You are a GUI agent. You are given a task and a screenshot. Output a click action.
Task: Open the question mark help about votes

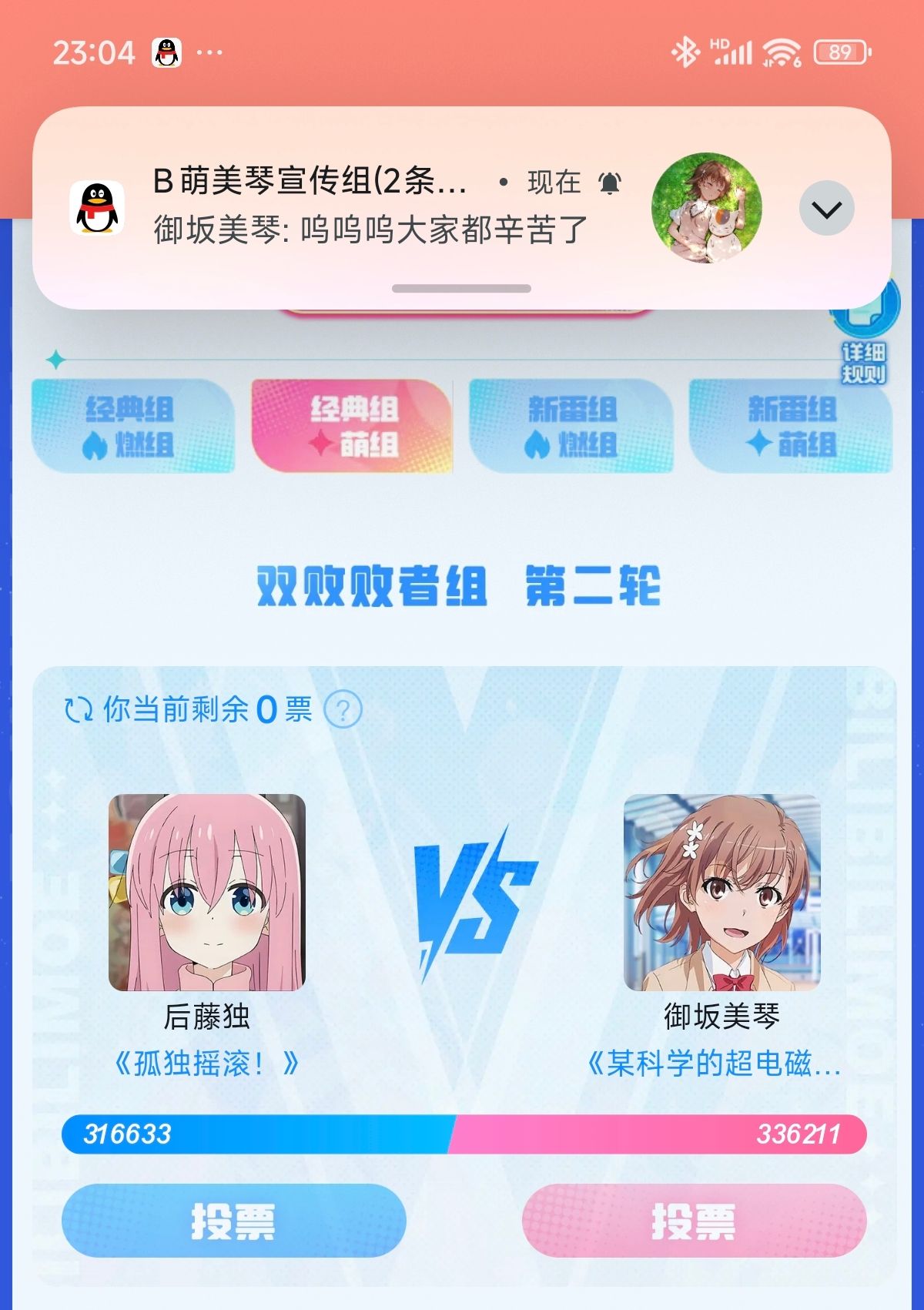click(x=343, y=709)
